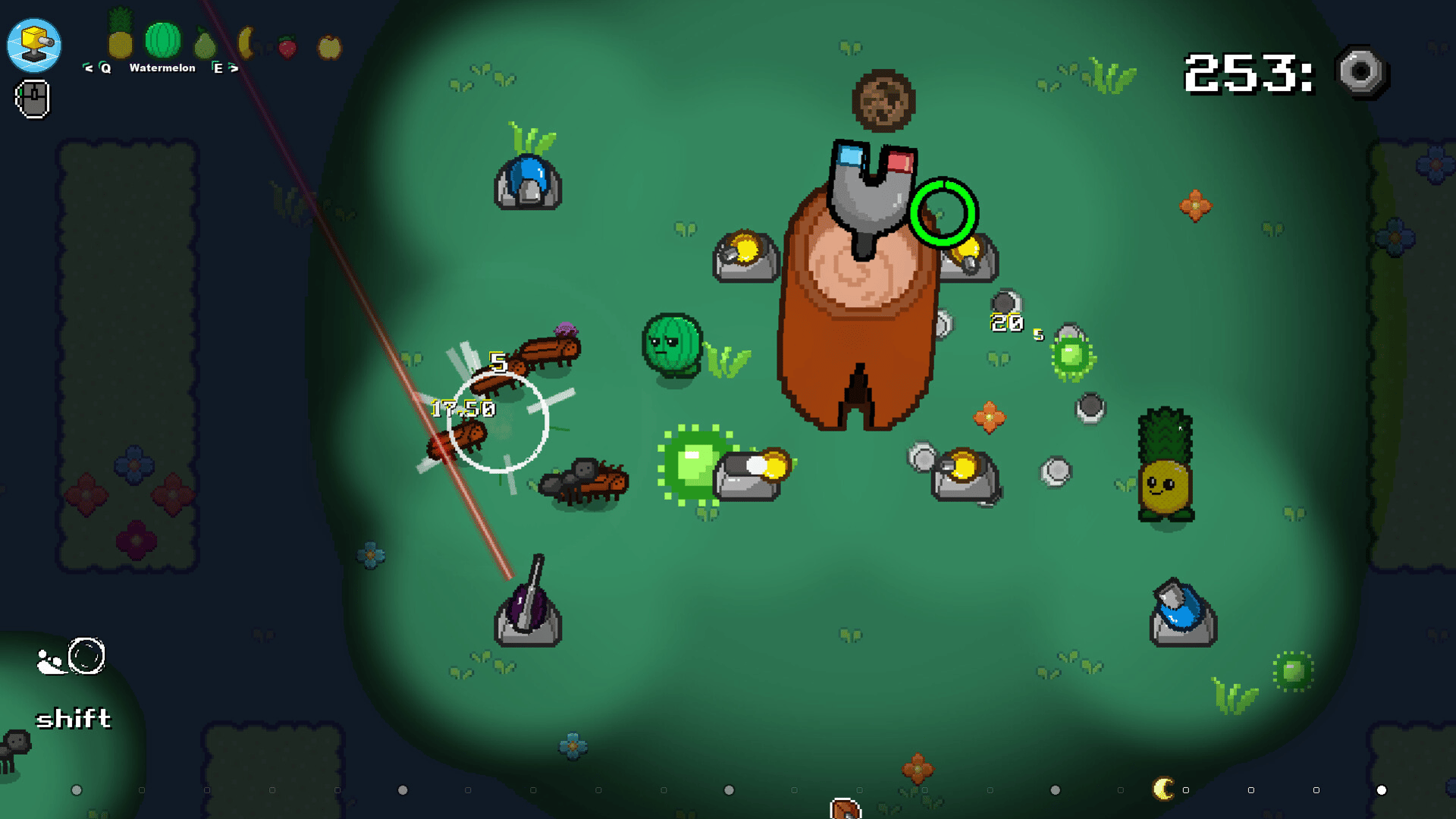Select the pineapple character
The height and width of the screenshot is (819, 1456).
[120, 36]
